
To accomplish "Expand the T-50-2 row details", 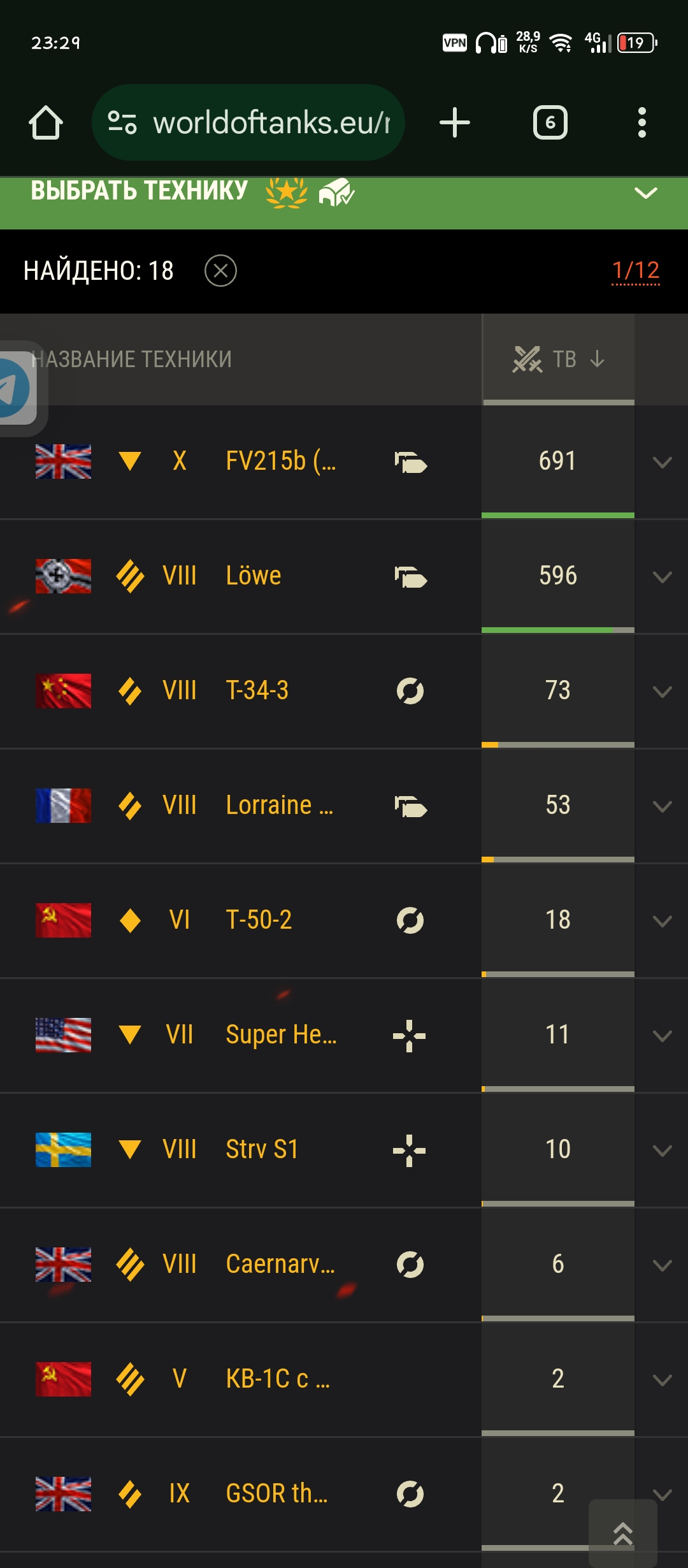I will click(663, 921).
